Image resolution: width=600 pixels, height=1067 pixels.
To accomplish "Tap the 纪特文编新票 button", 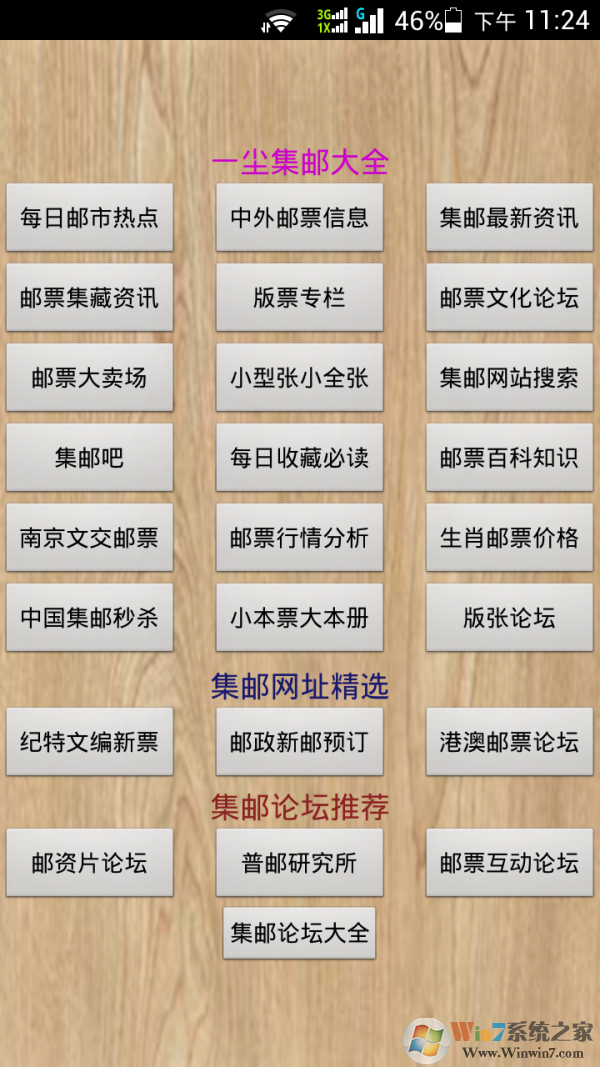I will pos(90,742).
